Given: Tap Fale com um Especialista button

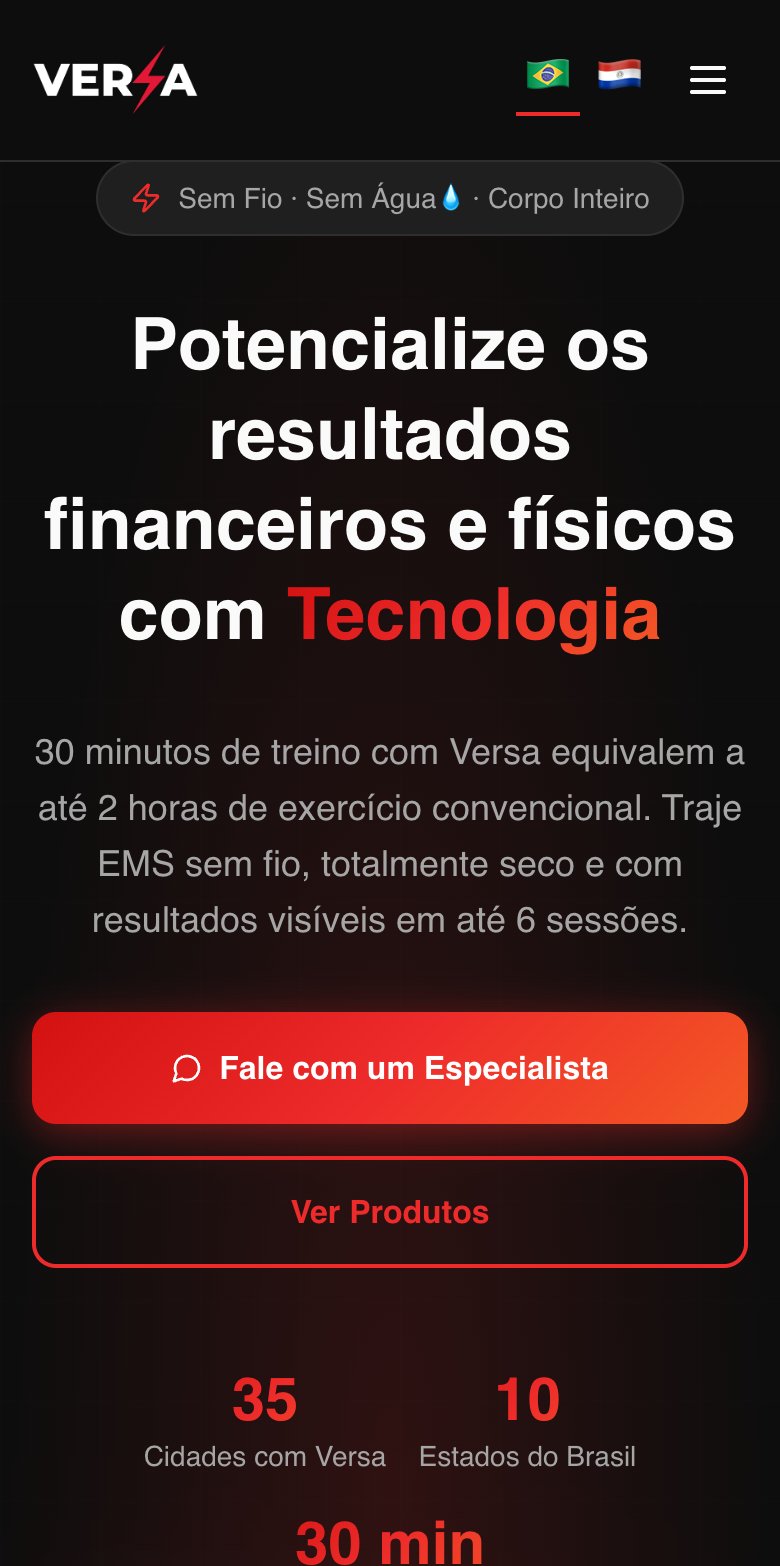Looking at the screenshot, I should 390,1068.
